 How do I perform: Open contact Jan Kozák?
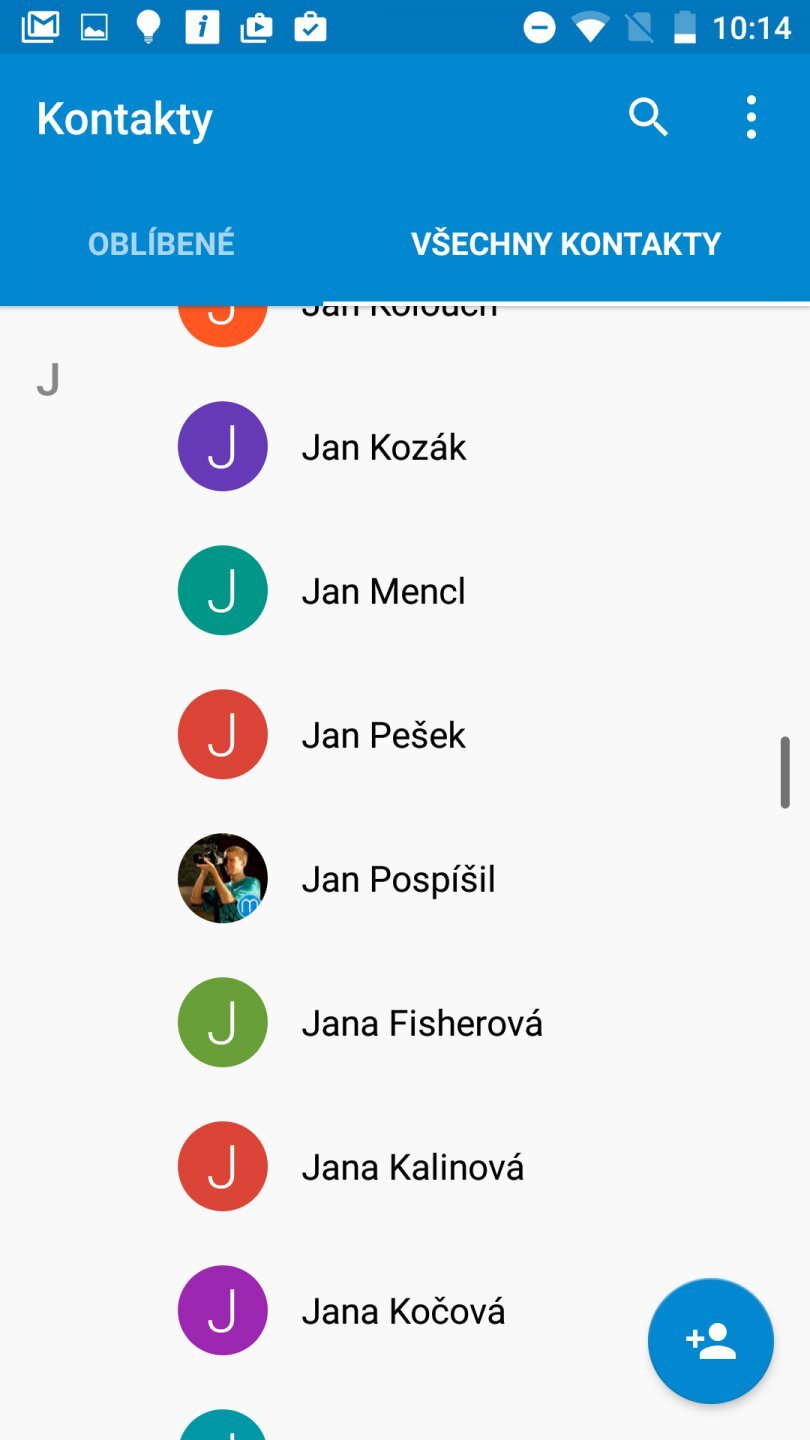click(384, 447)
